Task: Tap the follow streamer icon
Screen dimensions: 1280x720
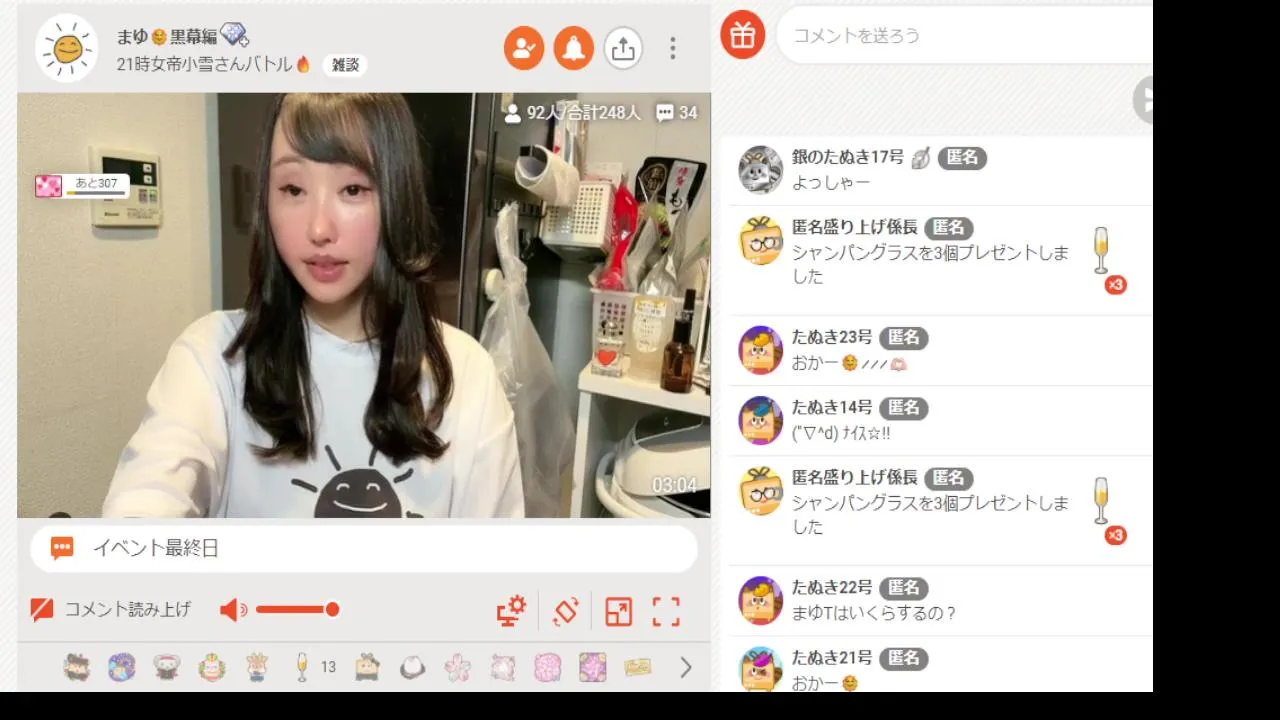Action: 523,48
